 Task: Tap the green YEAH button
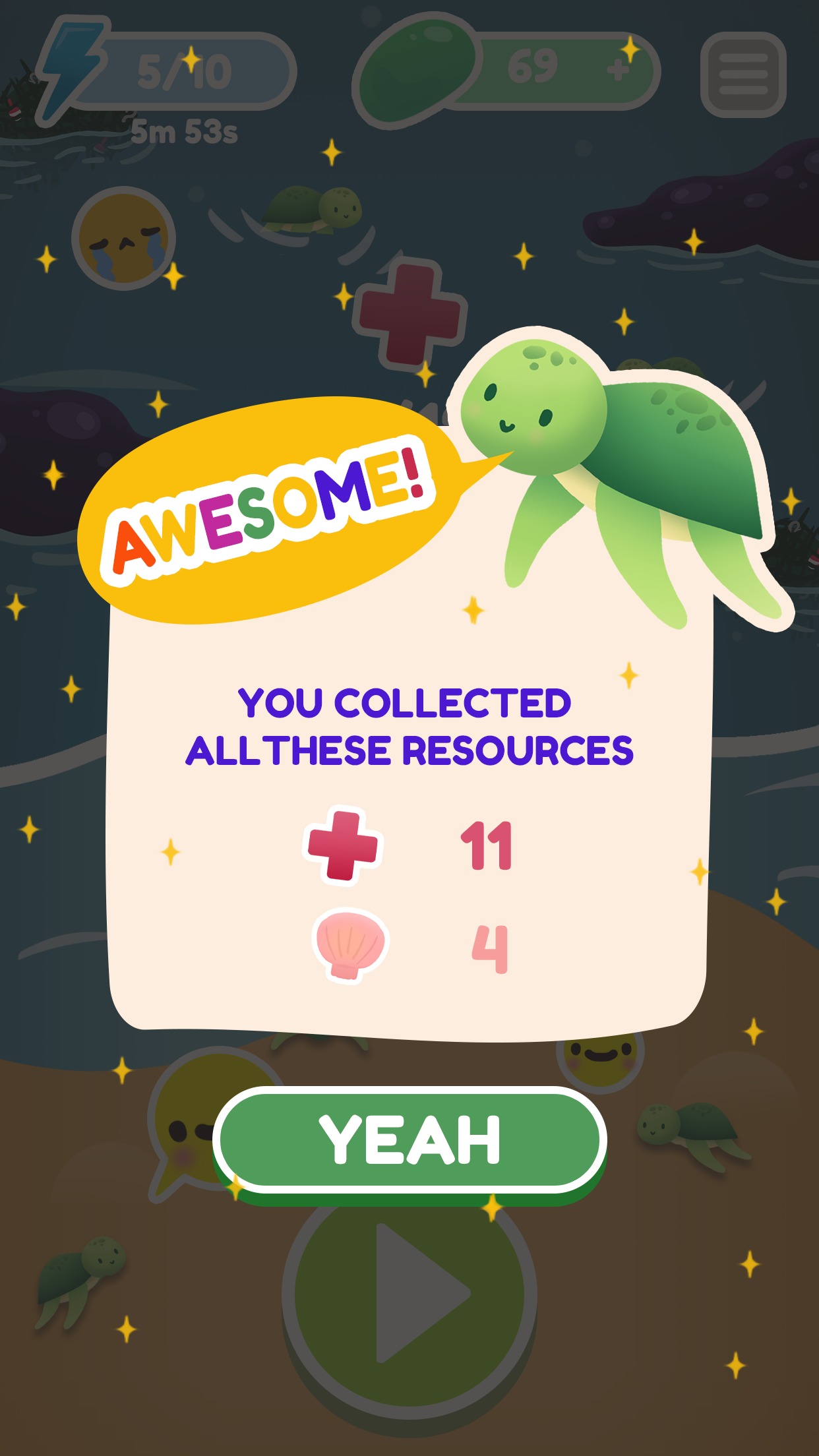click(x=409, y=1140)
